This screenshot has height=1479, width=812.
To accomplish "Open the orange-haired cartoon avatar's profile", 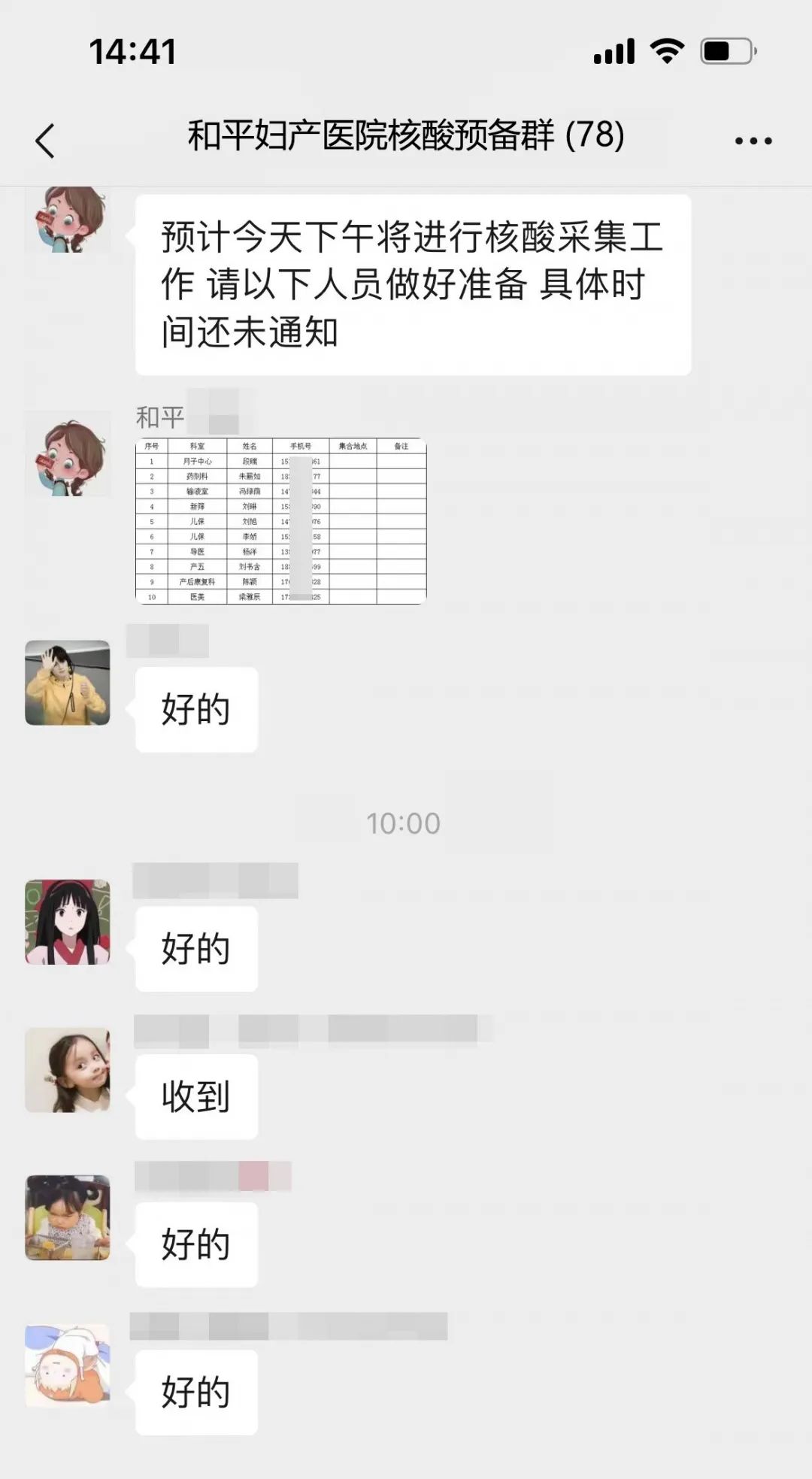I will pos(68,1365).
